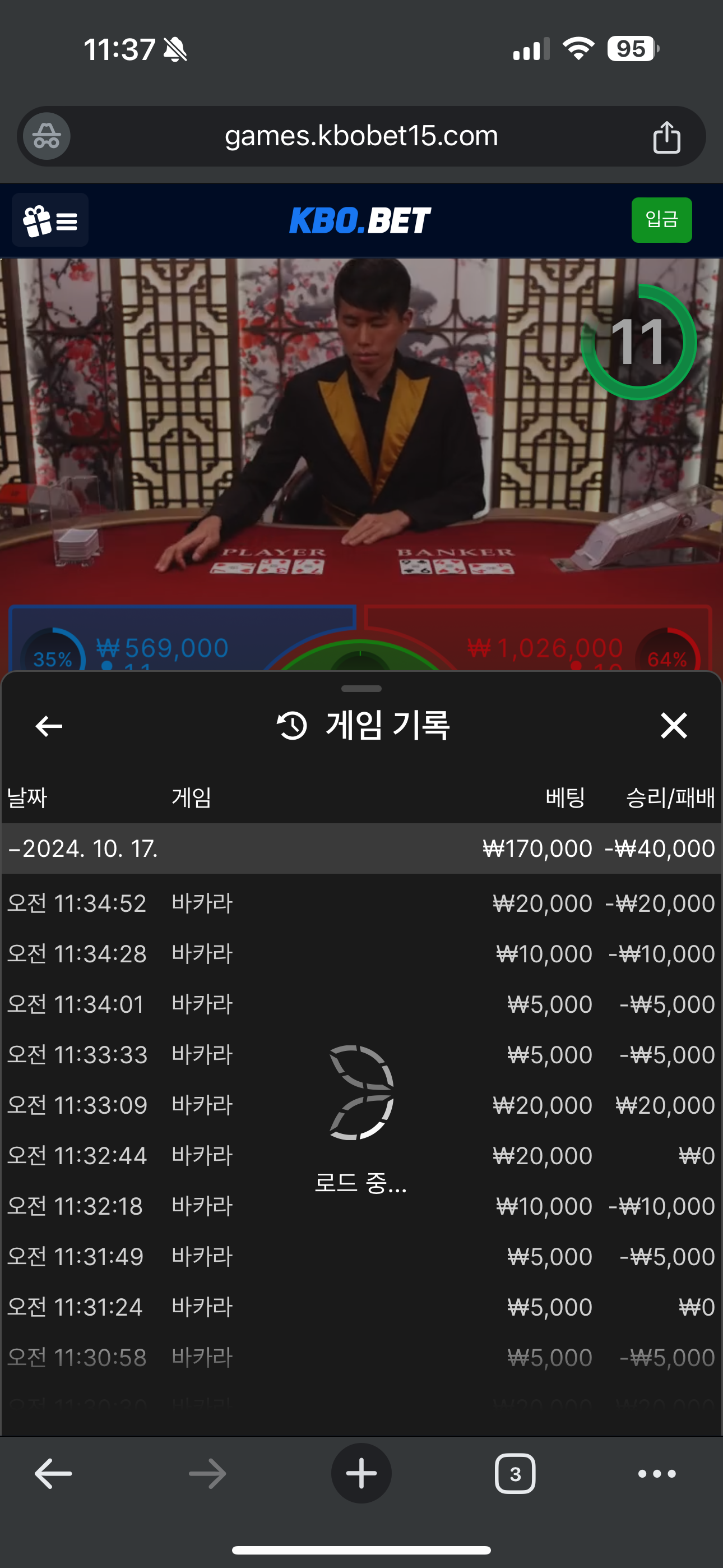Share the page from the address bar
This screenshot has height=1568, width=723.
pyautogui.click(x=666, y=137)
